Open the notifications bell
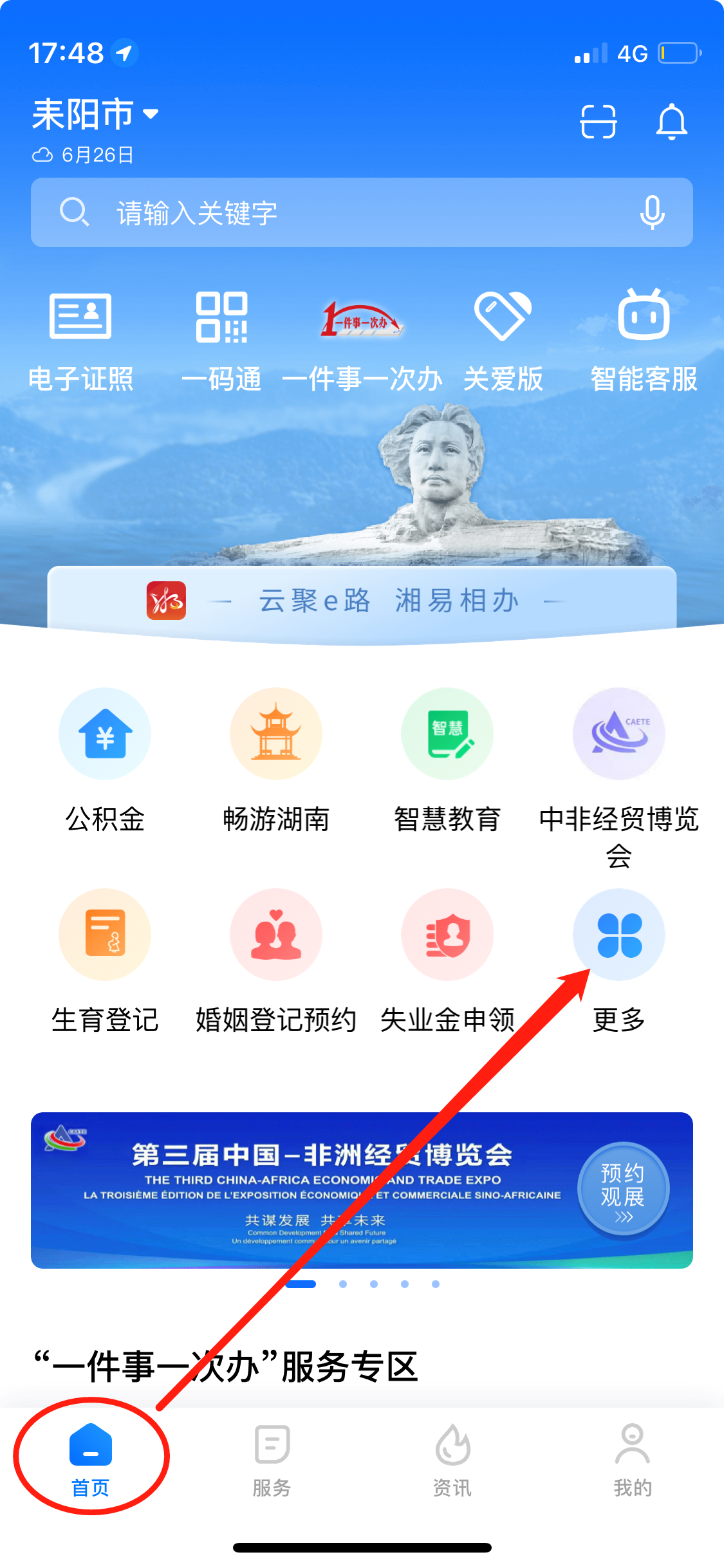The width and height of the screenshot is (724, 1568). 671,121
